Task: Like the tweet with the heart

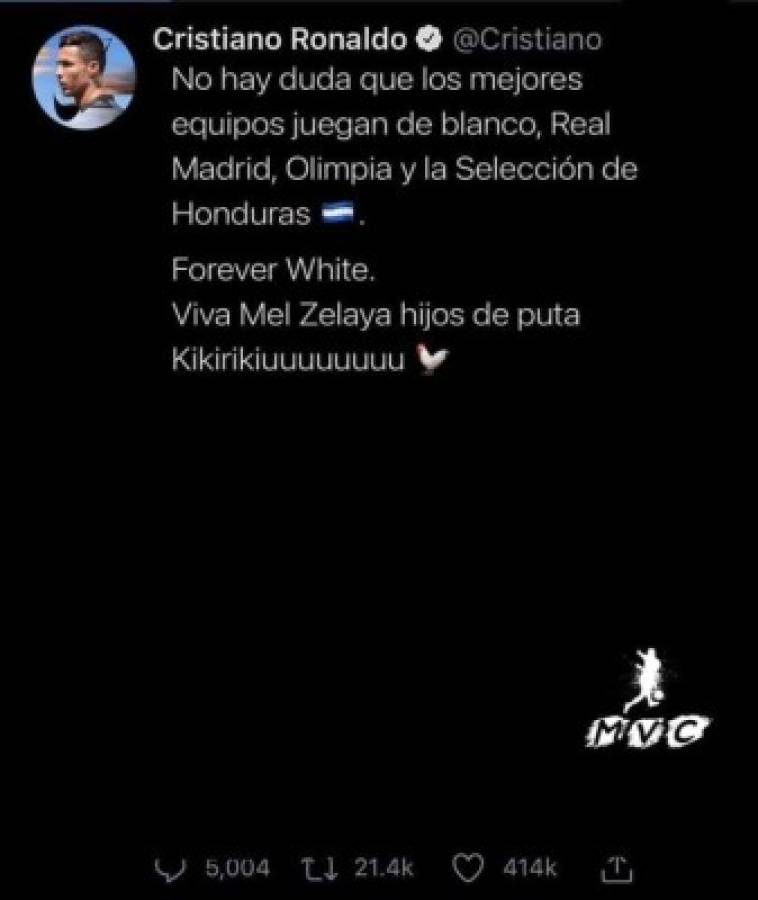Action: tap(468, 868)
